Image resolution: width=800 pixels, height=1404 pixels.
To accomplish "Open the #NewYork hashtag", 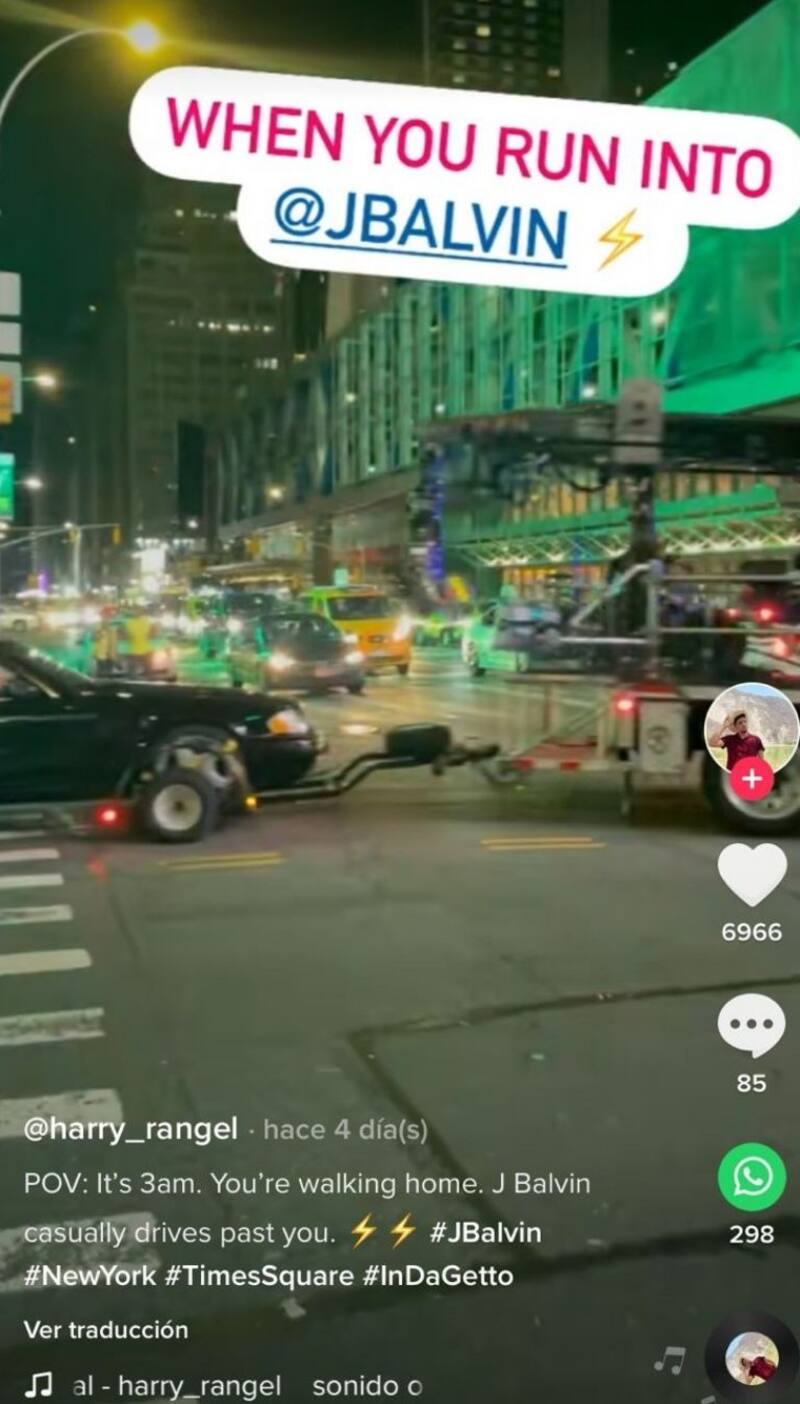I will (90, 1276).
